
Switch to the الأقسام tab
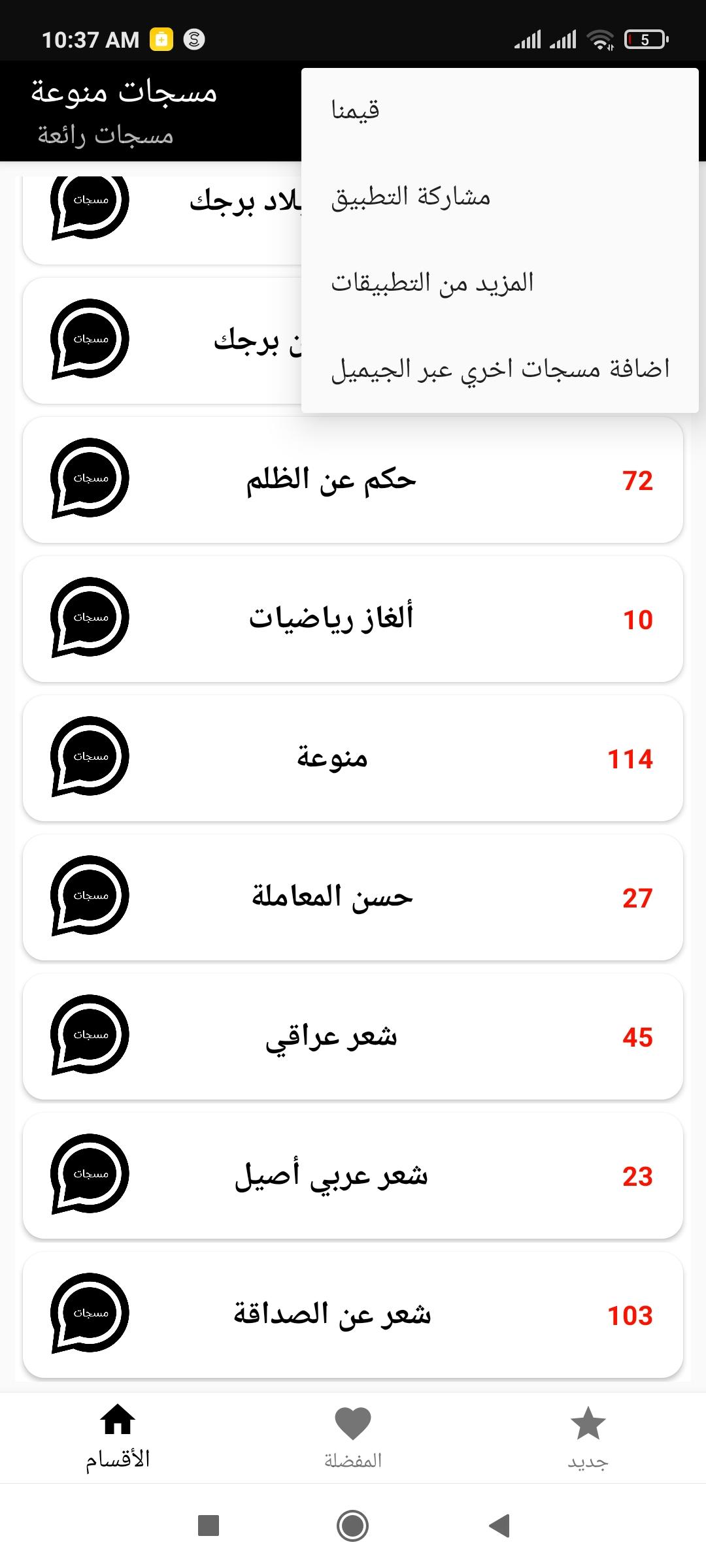click(x=118, y=1437)
